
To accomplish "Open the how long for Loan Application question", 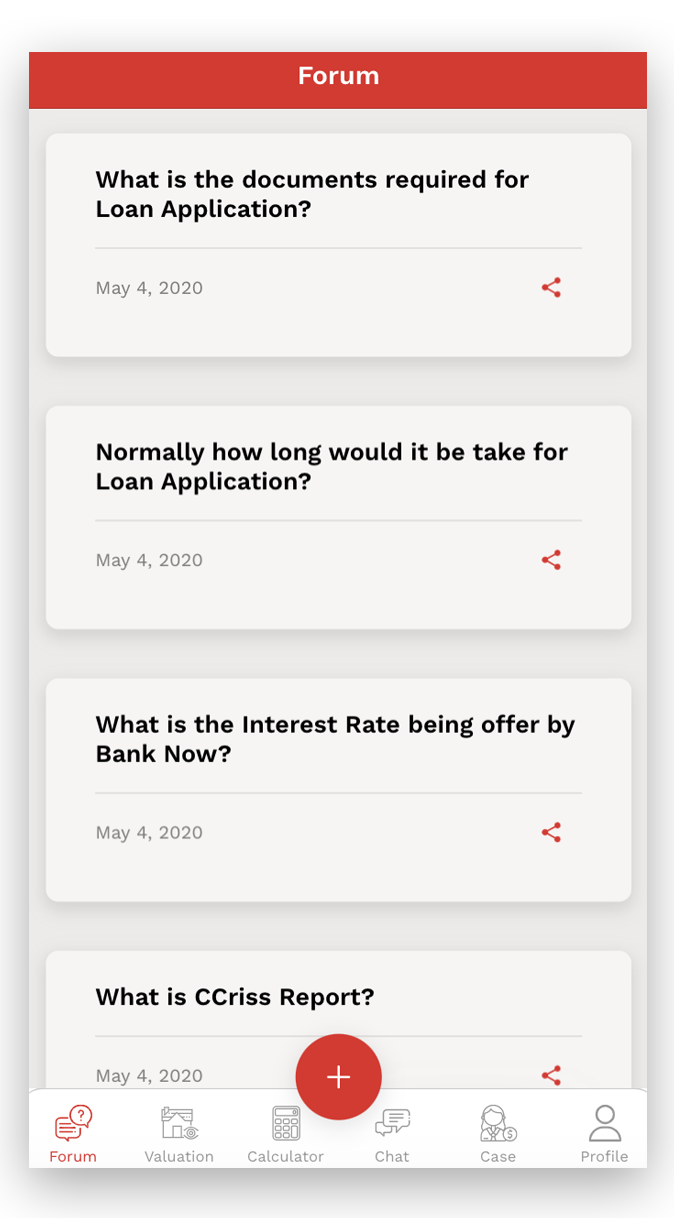I will tap(331, 467).
